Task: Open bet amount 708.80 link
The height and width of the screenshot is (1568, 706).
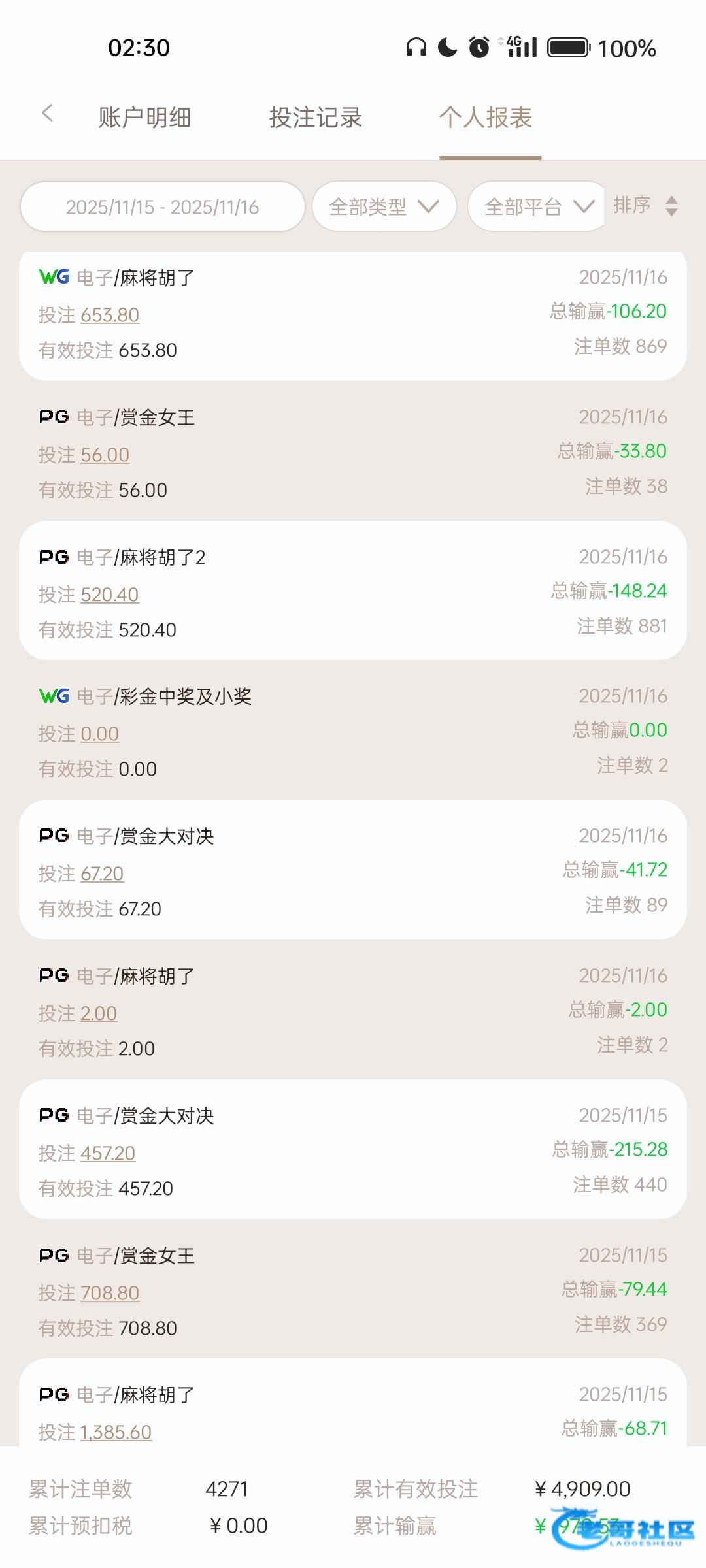Action: pos(110,1294)
